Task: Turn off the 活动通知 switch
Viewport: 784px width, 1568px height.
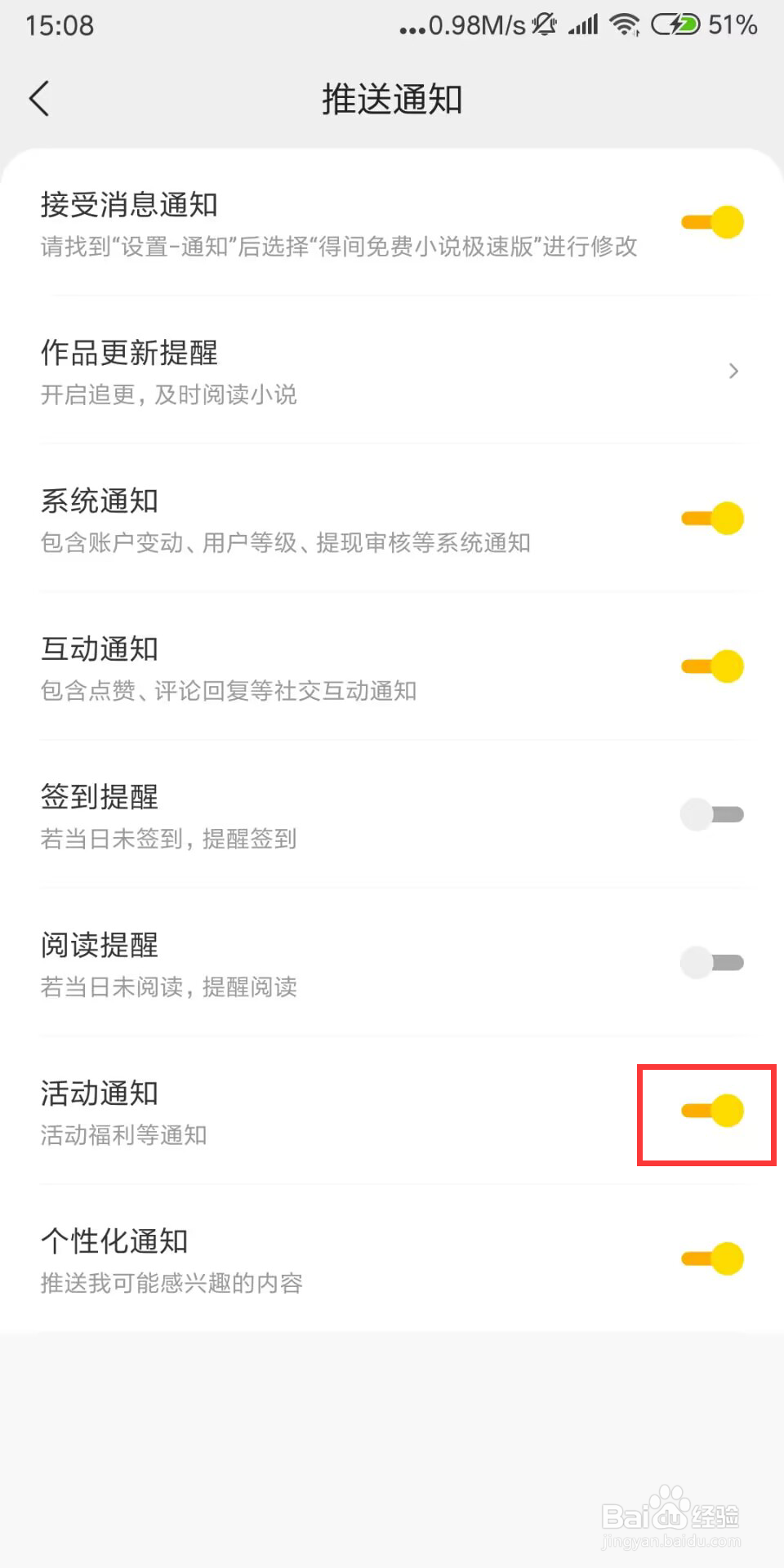Action: click(712, 1109)
